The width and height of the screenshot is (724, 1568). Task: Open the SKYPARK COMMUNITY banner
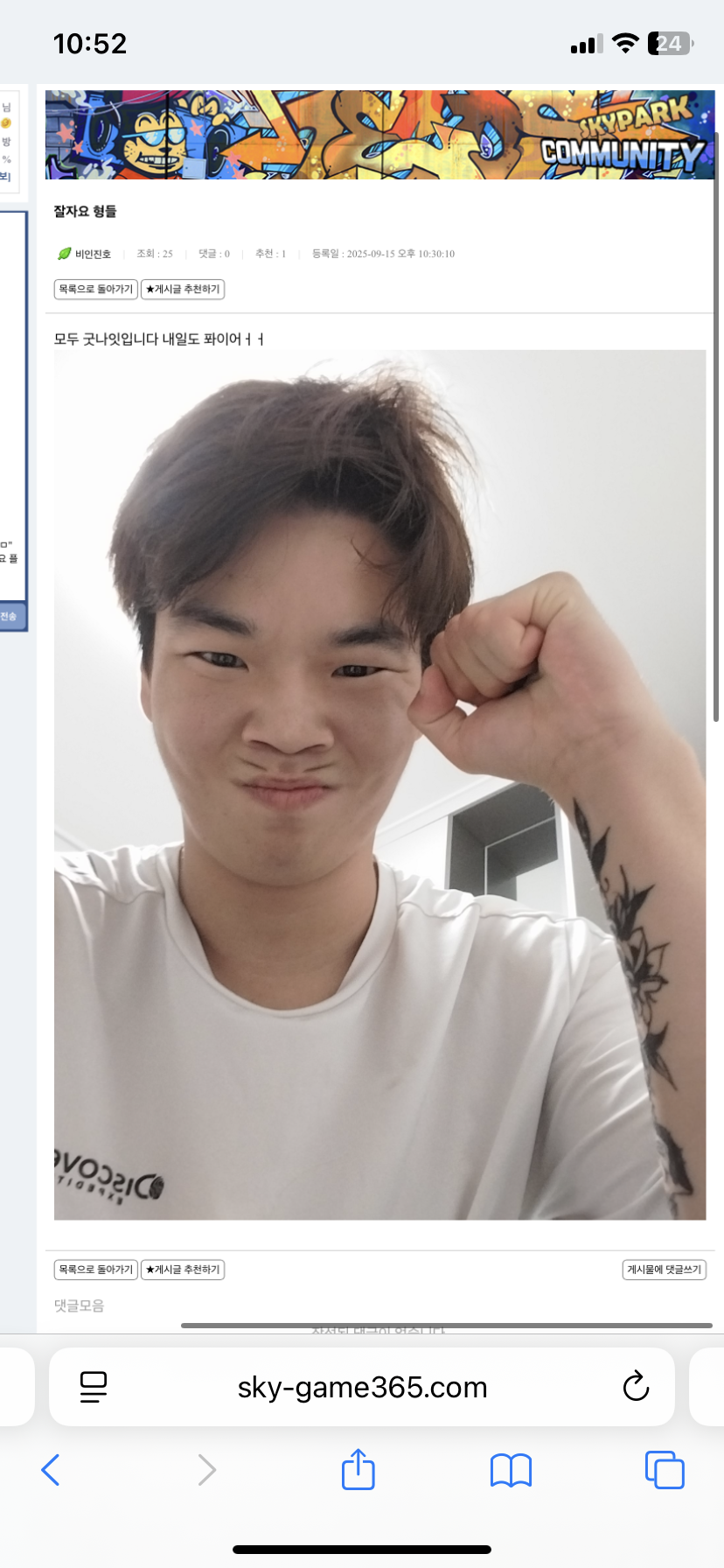coord(379,135)
